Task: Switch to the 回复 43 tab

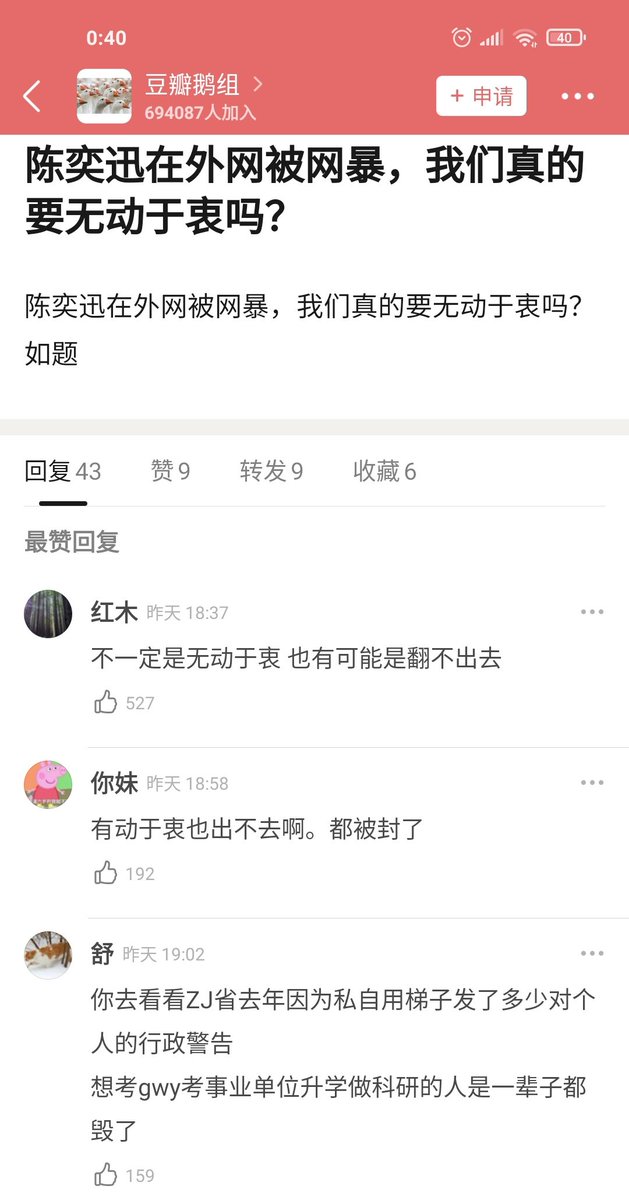Action: [x=62, y=471]
